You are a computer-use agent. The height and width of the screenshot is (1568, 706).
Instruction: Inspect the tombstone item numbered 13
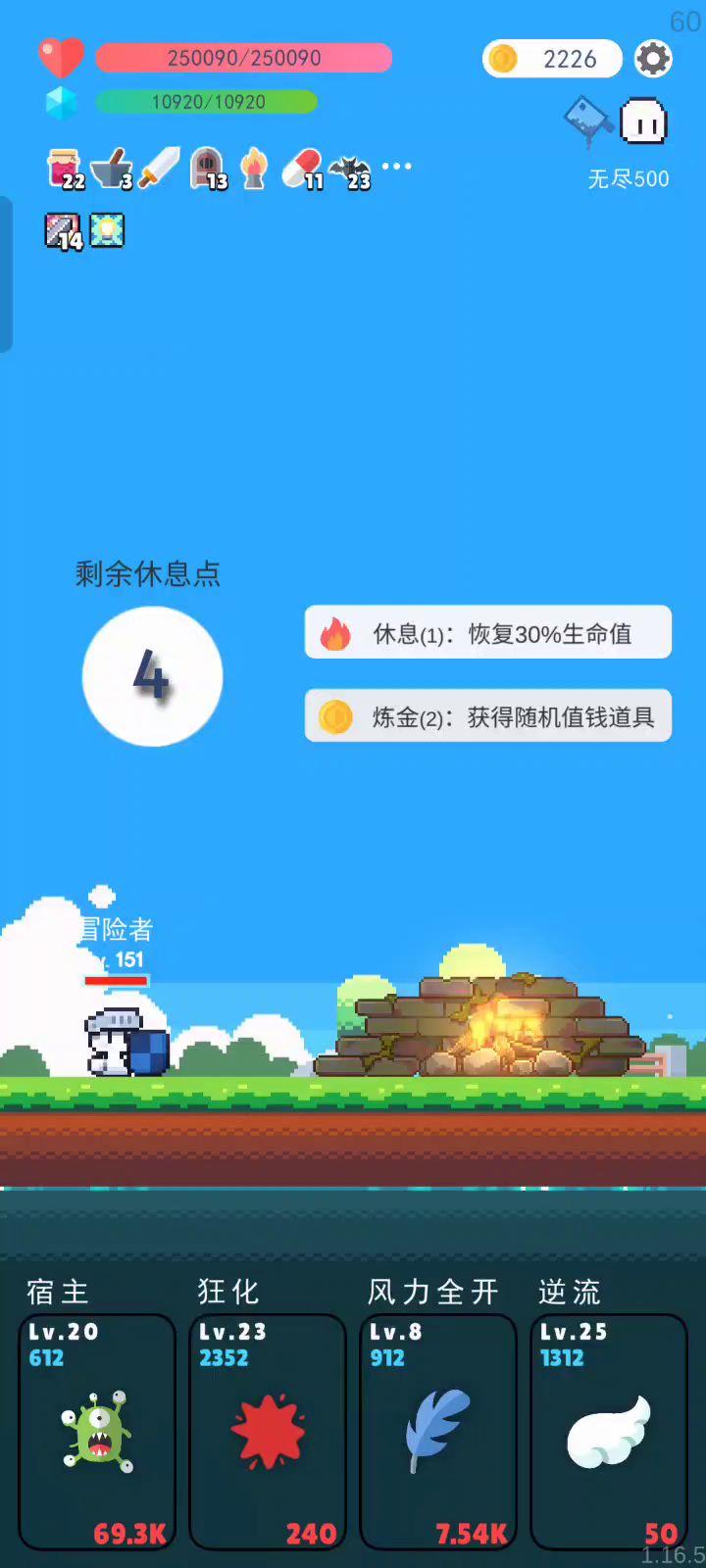tap(208, 169)
